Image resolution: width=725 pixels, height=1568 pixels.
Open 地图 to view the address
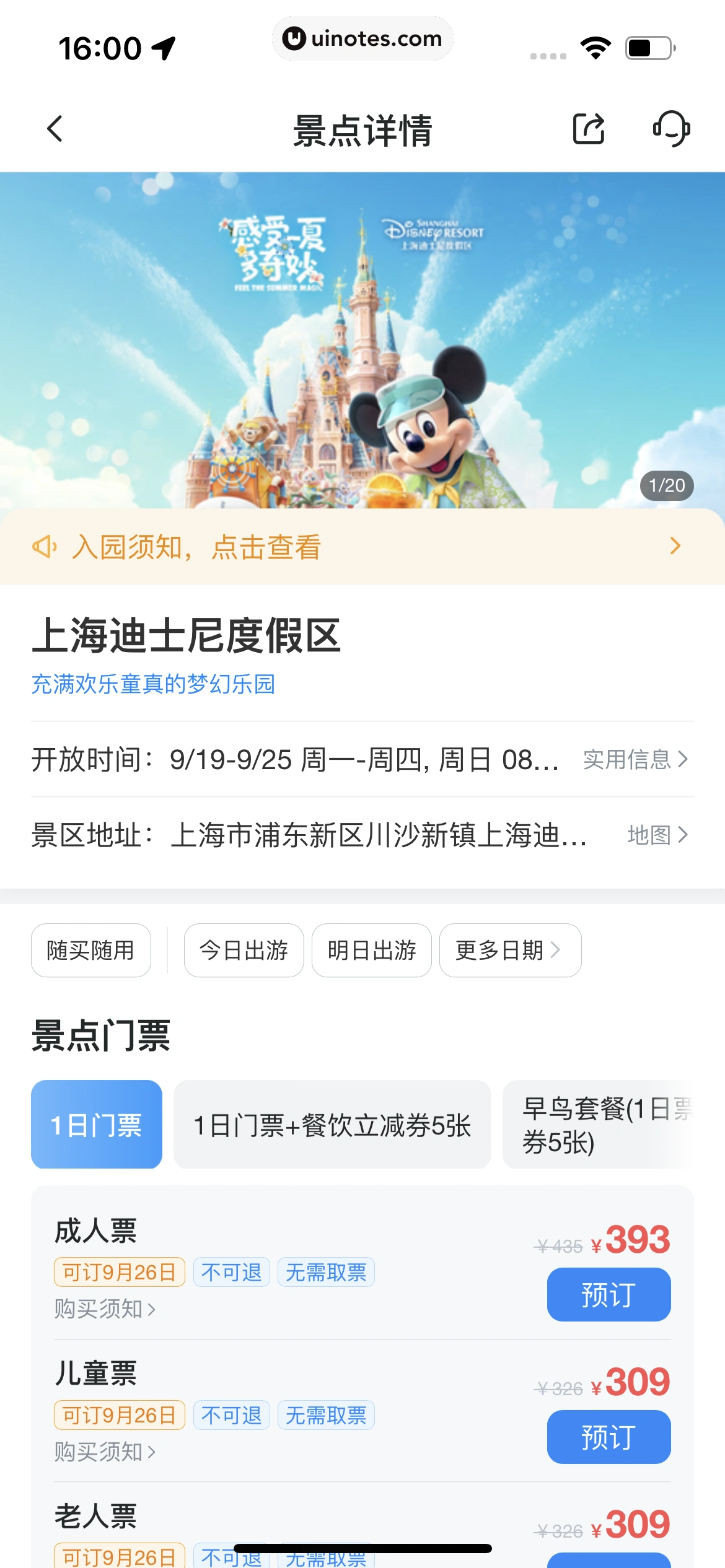tap(658, 834)
